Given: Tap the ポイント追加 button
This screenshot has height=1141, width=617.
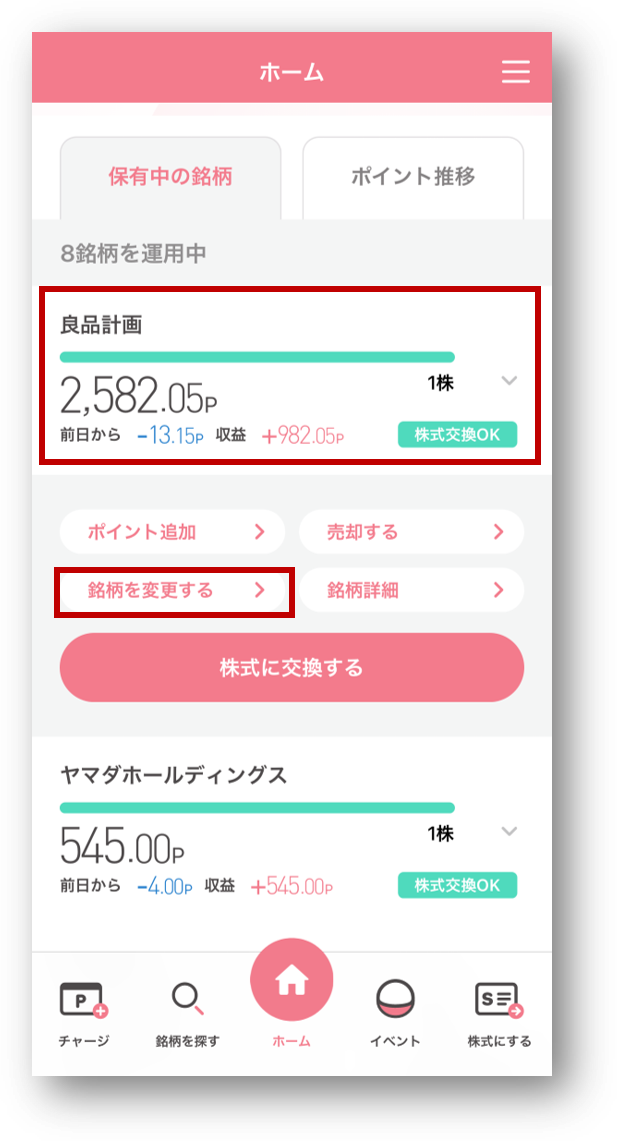Looking at the screenshot, I should [172, 532].
